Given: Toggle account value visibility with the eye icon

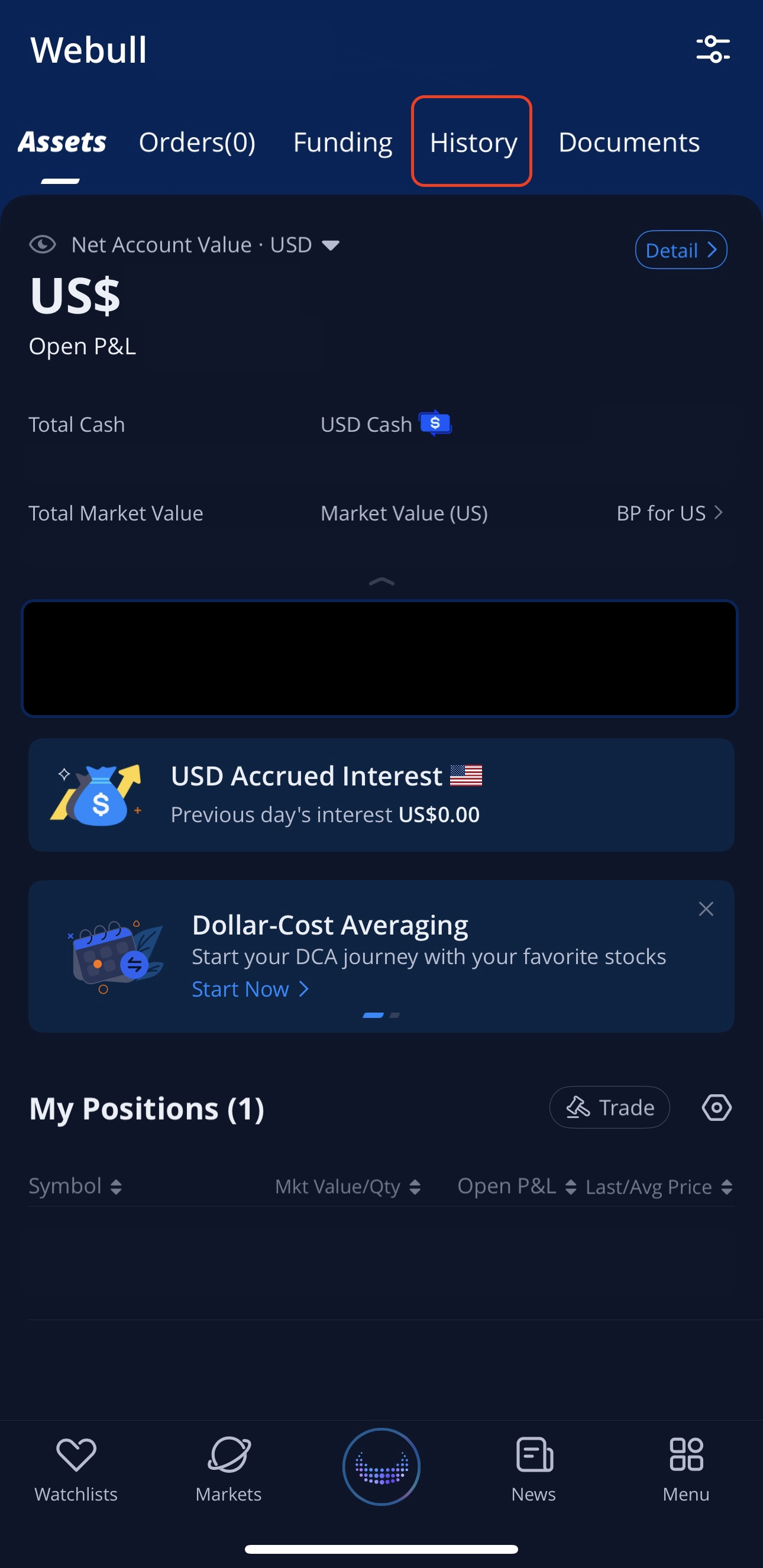Looking at the screenshot, I should click(42, 244).
